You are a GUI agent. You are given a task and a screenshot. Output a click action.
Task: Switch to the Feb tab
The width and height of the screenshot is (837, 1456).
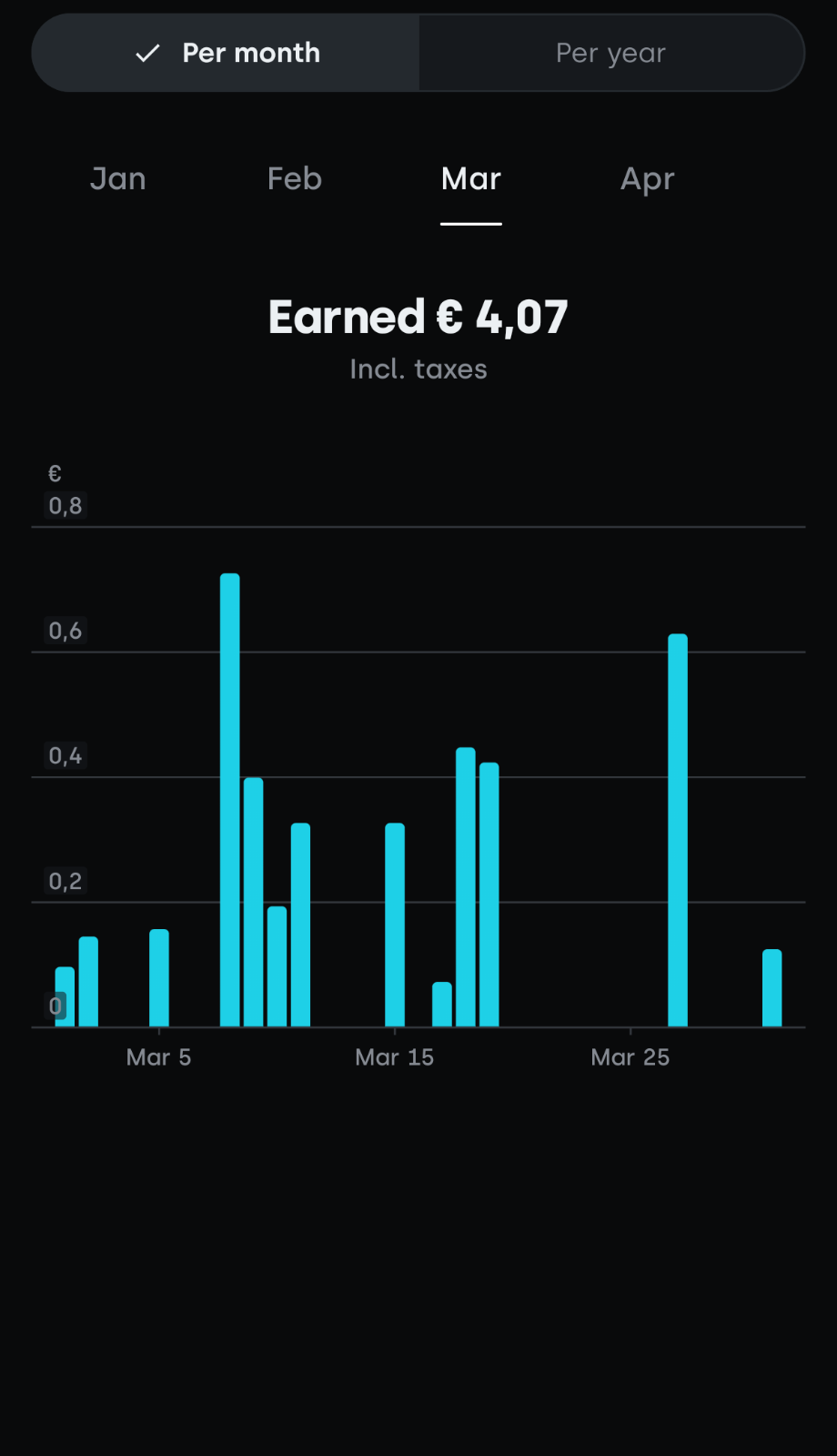pyautogui.click(x=295, y=179)
